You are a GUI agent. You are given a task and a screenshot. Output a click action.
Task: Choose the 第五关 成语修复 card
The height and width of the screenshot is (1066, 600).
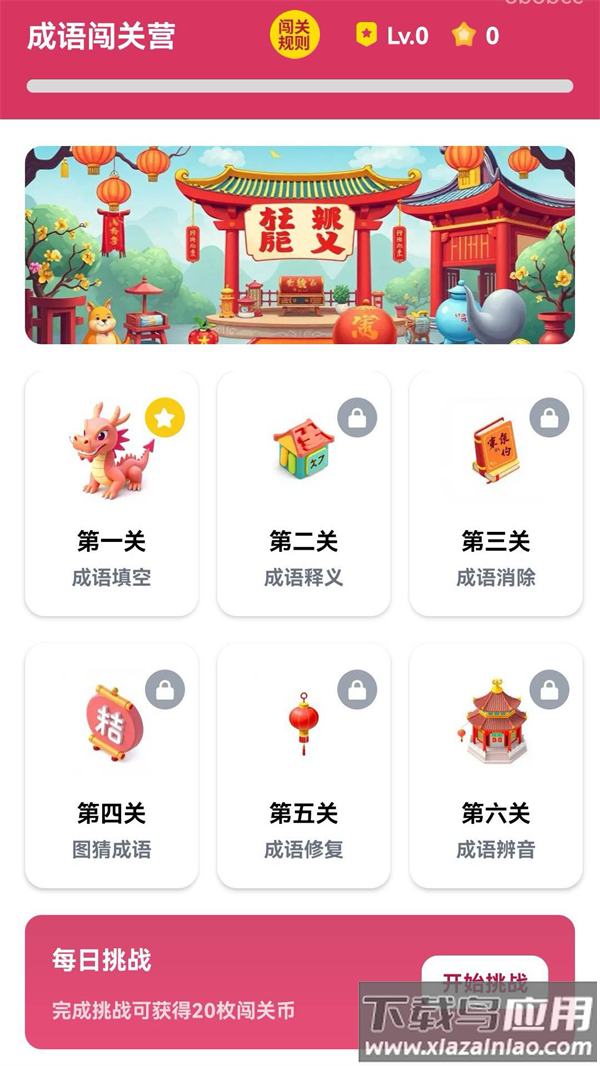[303, 766]
